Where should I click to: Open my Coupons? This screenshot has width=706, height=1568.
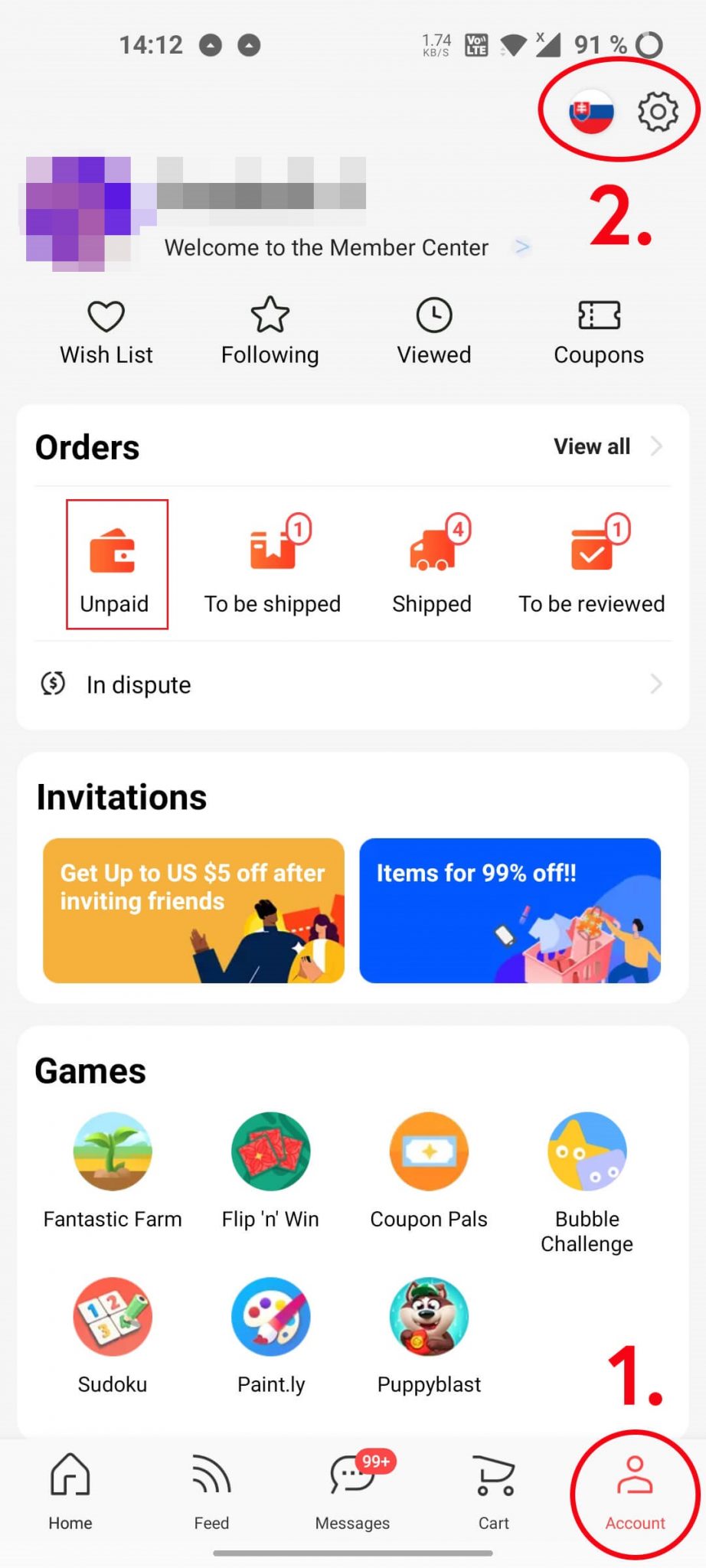(599, 332)
